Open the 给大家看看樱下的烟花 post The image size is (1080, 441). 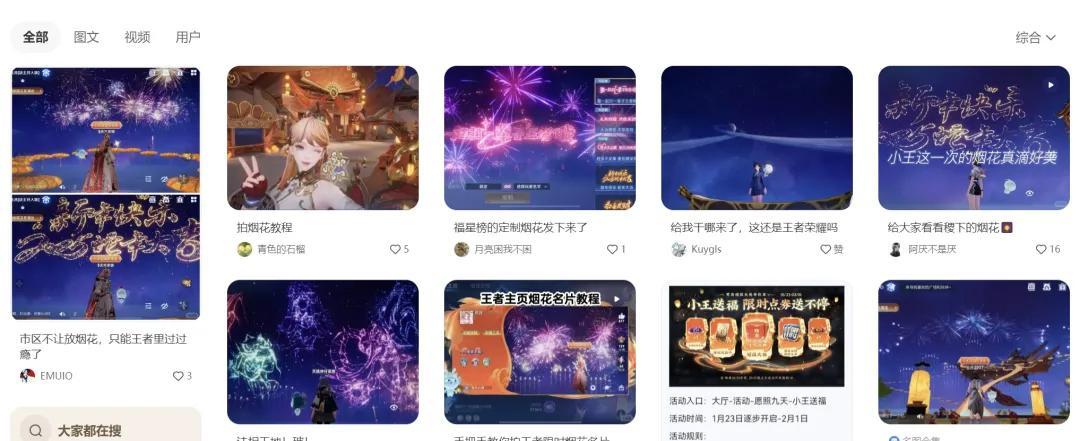pyautogui.click(x=973, y=138)
